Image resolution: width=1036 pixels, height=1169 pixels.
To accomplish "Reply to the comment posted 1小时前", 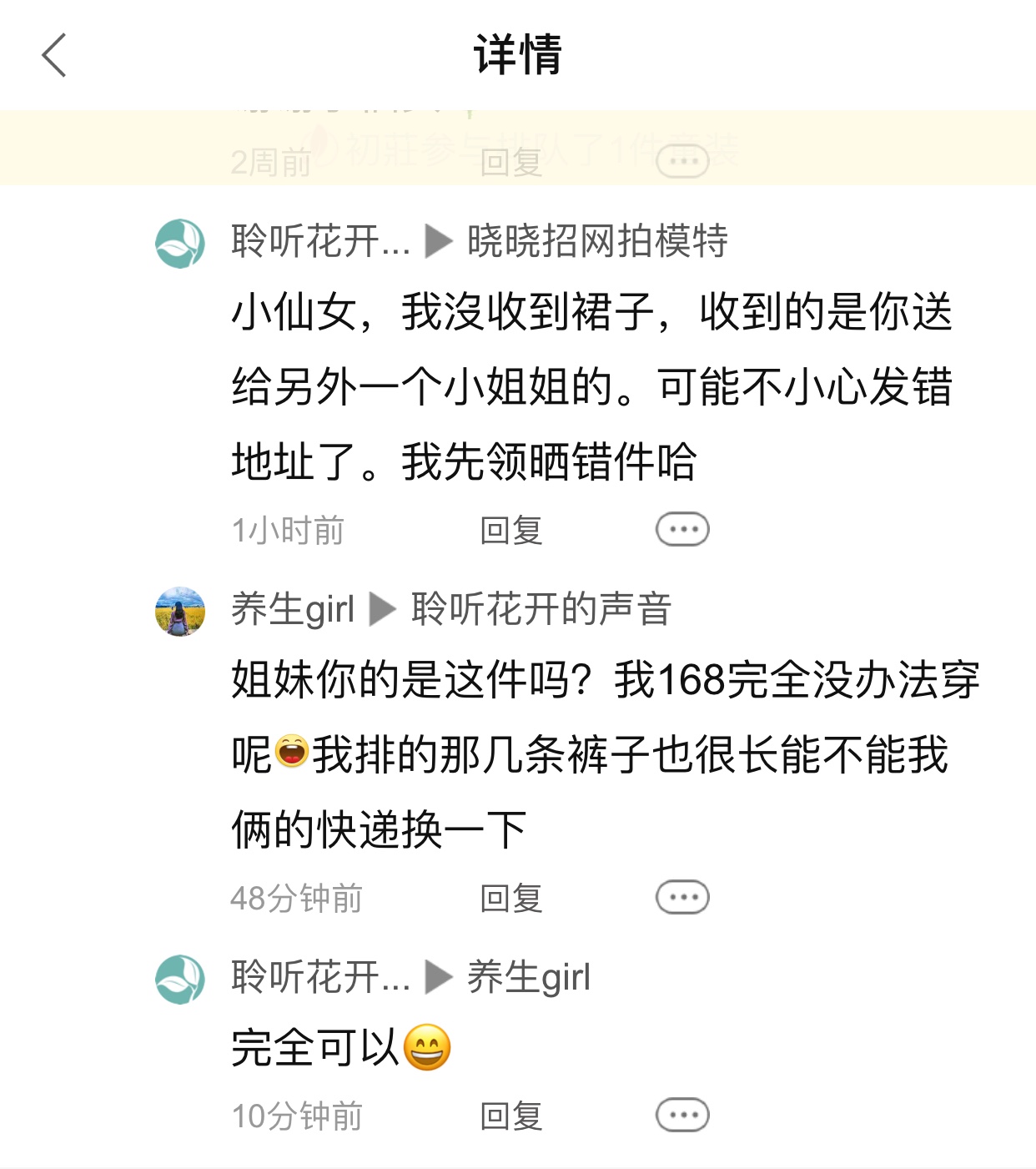I will tap(511, 531).
